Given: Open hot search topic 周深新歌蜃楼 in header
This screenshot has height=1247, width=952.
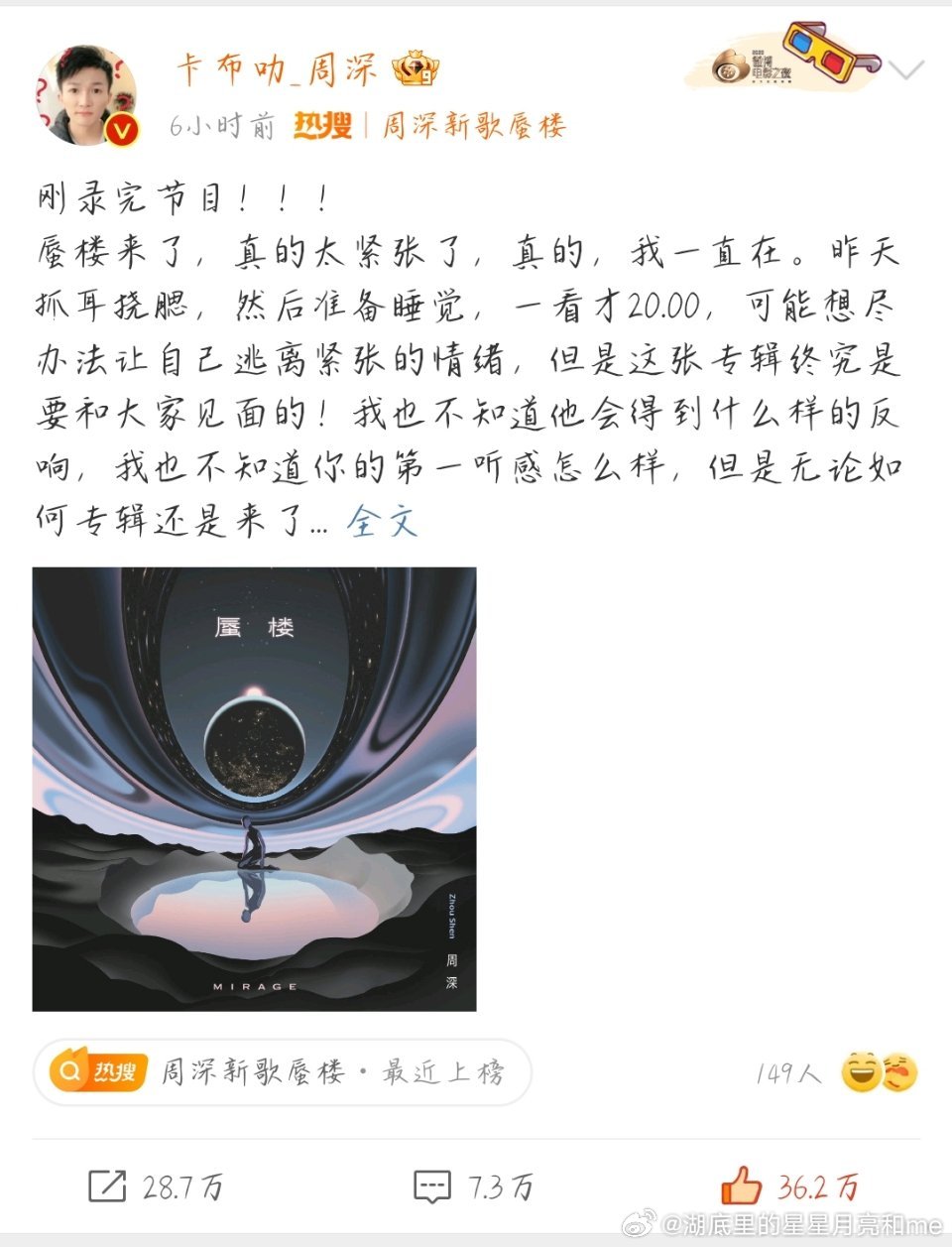Looking at the screenshot, I should (x=473, y=126).
